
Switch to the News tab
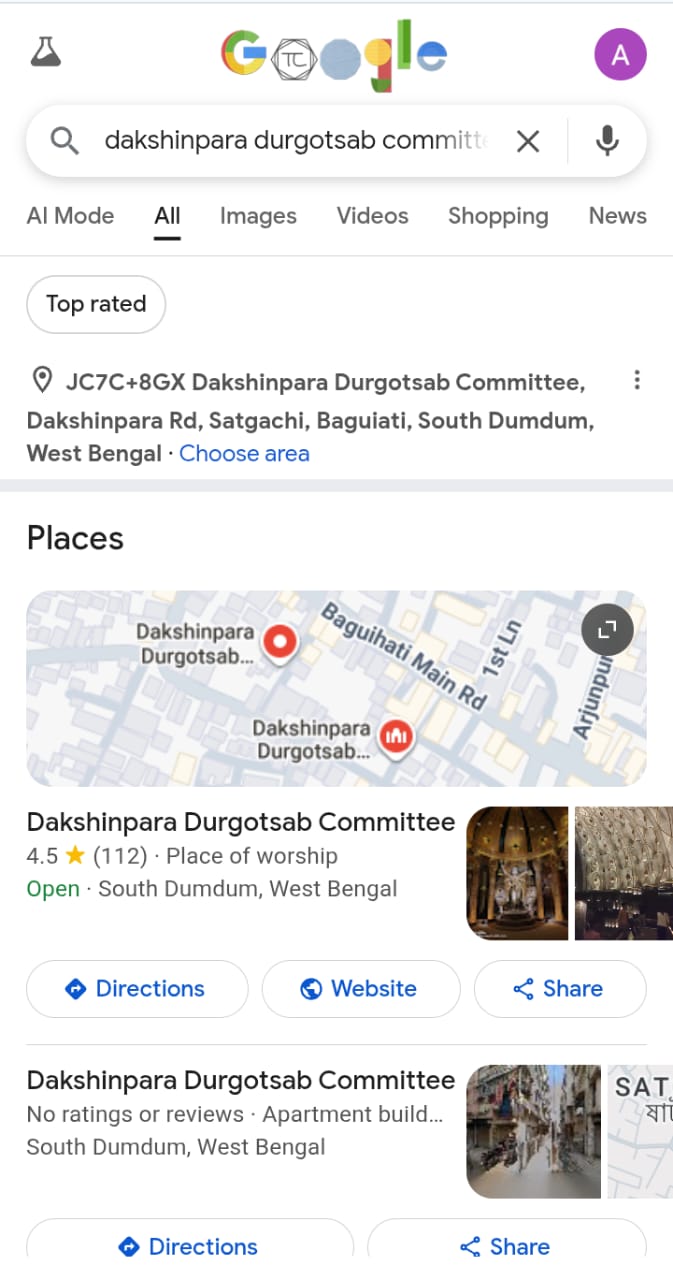coord(617,216)
